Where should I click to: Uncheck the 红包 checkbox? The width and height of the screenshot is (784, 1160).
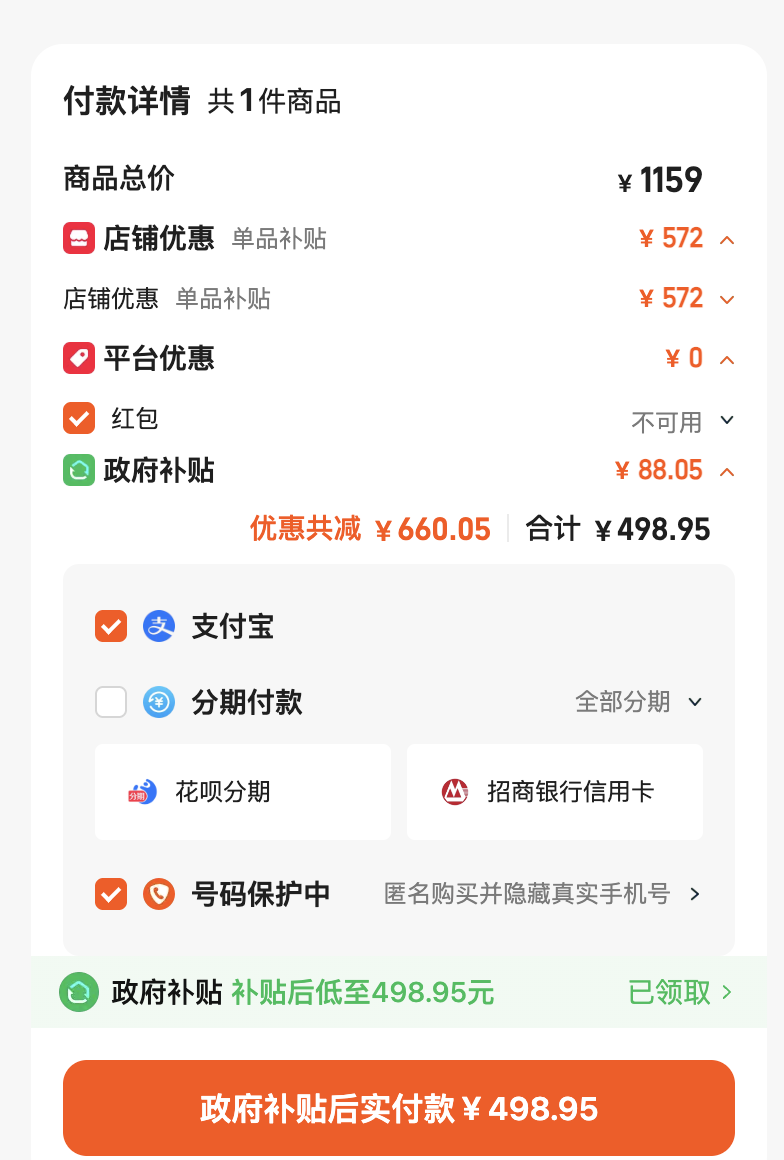(79, 418)
